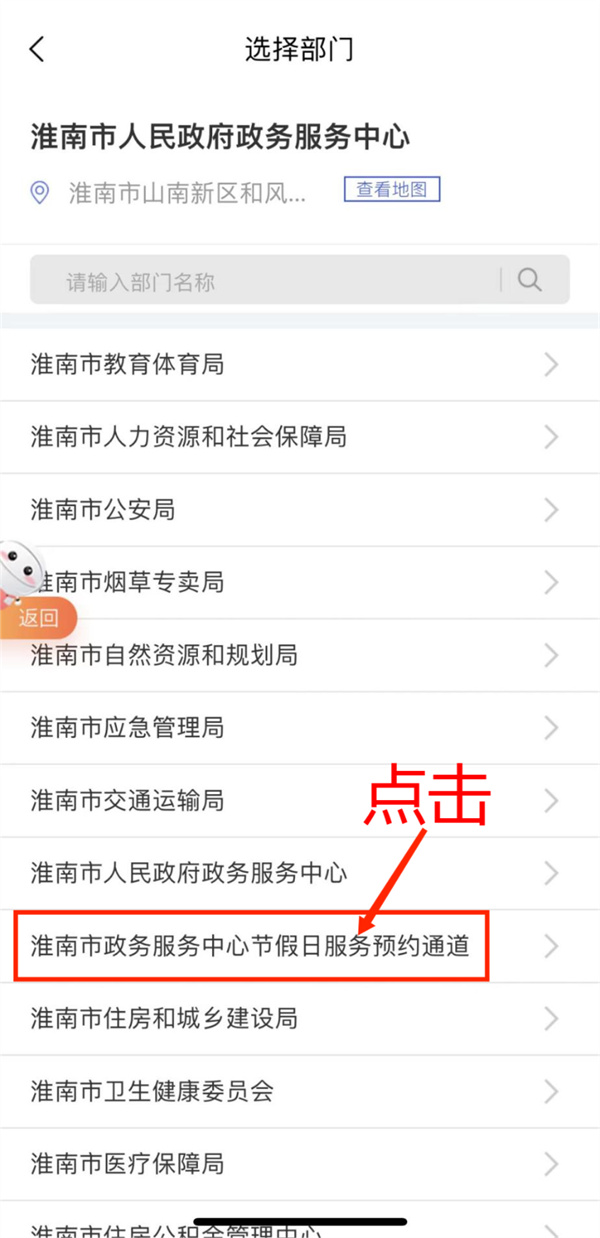Open 淮南市烟草专卖局 row
Image resolution: width=600 pixels, height=1238 pixels.
point(290,582)
